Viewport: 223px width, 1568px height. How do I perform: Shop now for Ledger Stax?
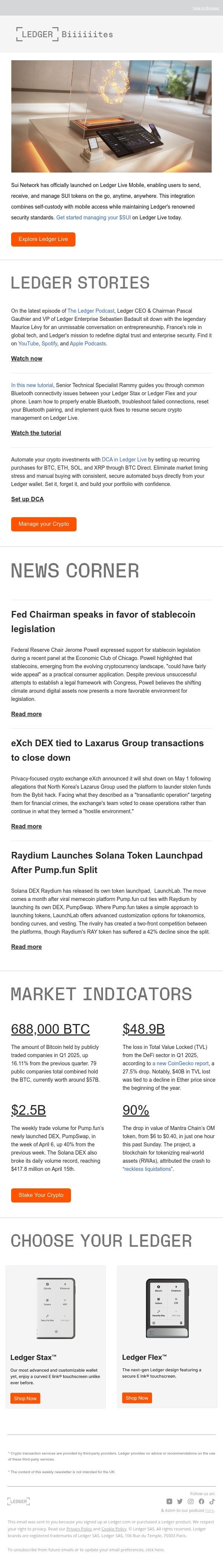pyautogui.click(x=26, y=1398)
